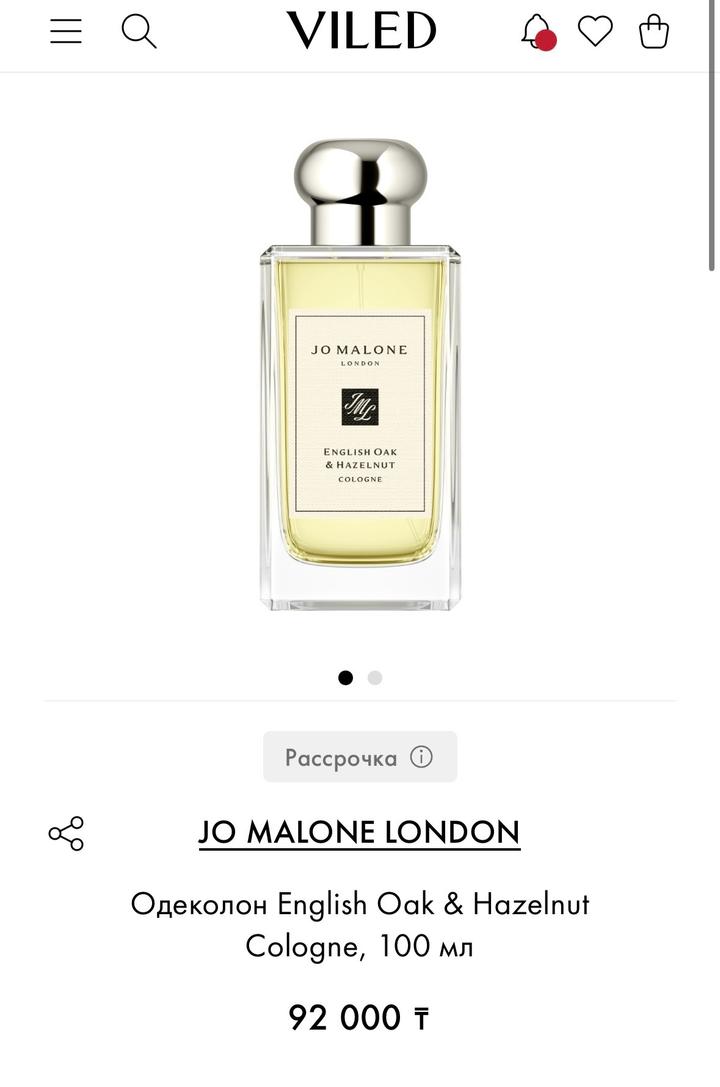Share this product
The image size is (720, 1087).
point(66,833)
